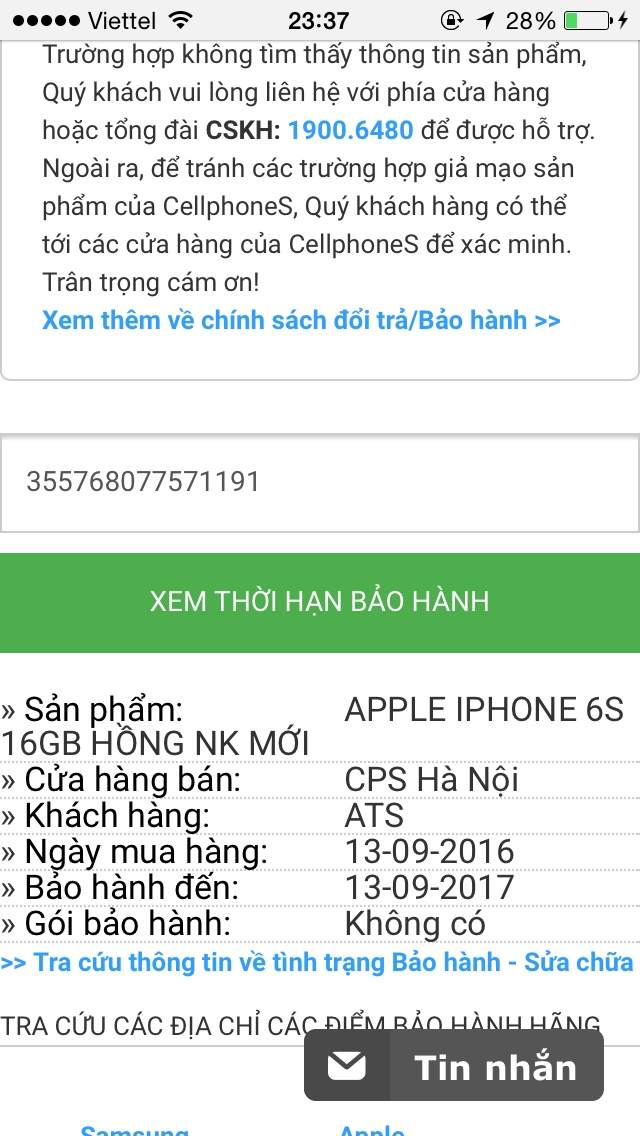Select the Samsung warranty center link
Image resolution: width=640 pixels, height=1136 pixels.
tap(135, 1130)
